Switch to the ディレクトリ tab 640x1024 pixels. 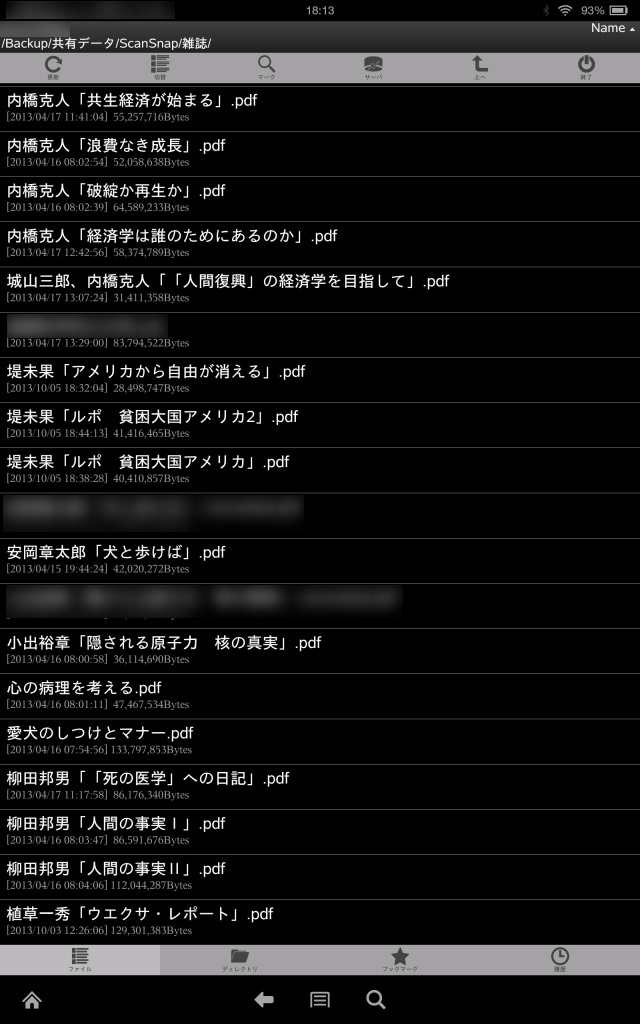pos(240,960)
